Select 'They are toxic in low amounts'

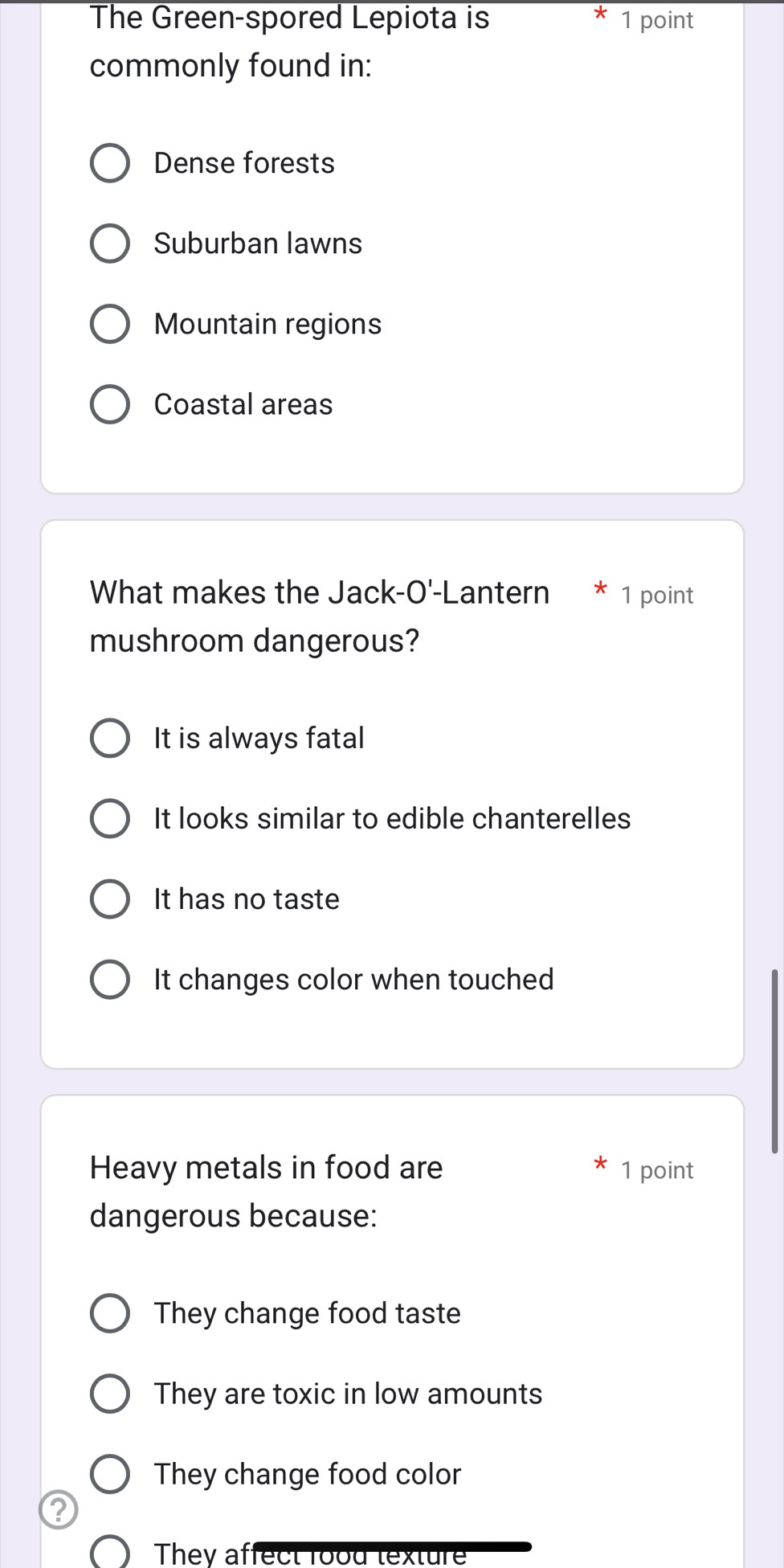[110, 1394]
